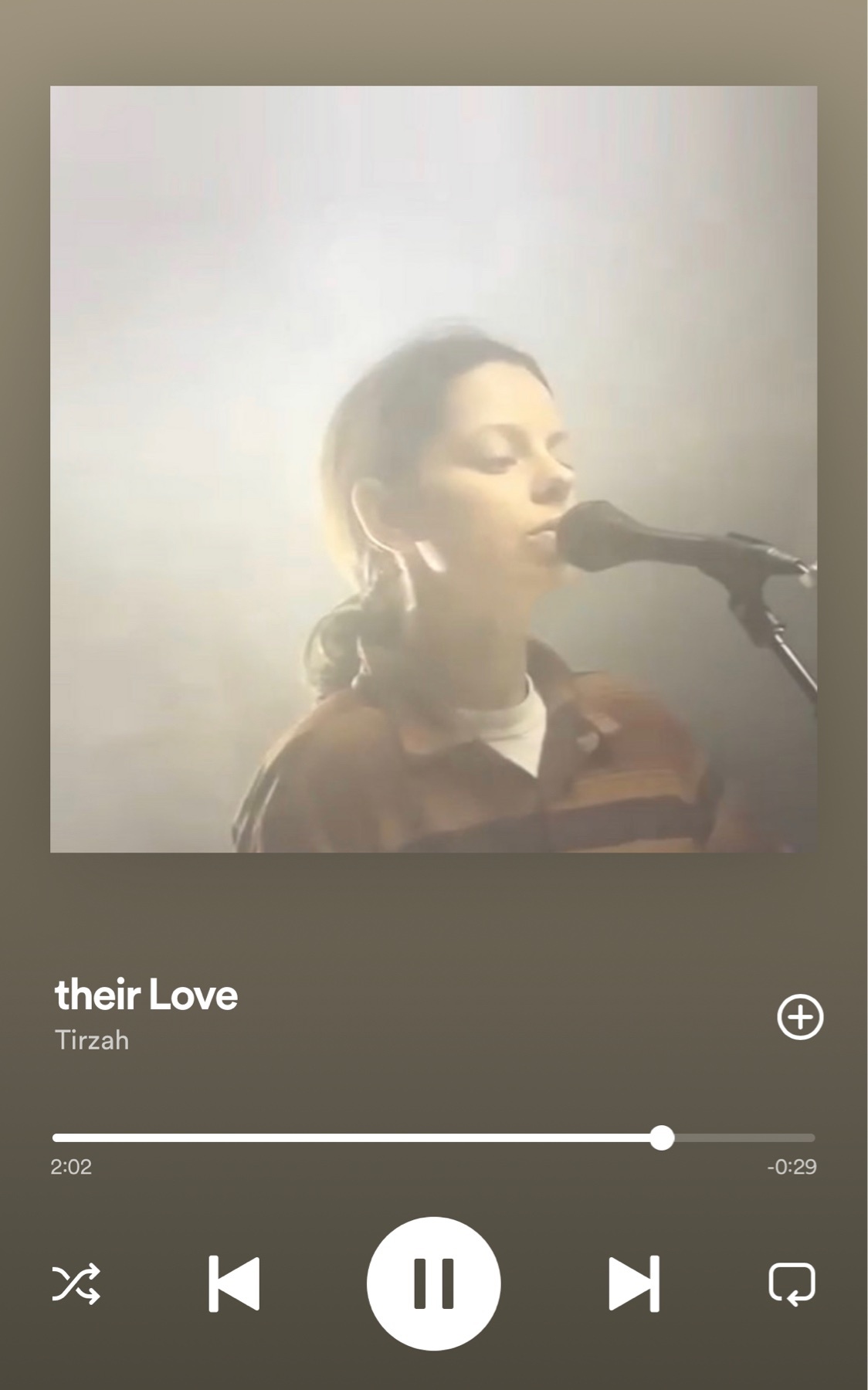Image resolution: width=868 pixels, height=1390 pixels.
Task: Turn on repeat
Action: (x=792, y=1284)
